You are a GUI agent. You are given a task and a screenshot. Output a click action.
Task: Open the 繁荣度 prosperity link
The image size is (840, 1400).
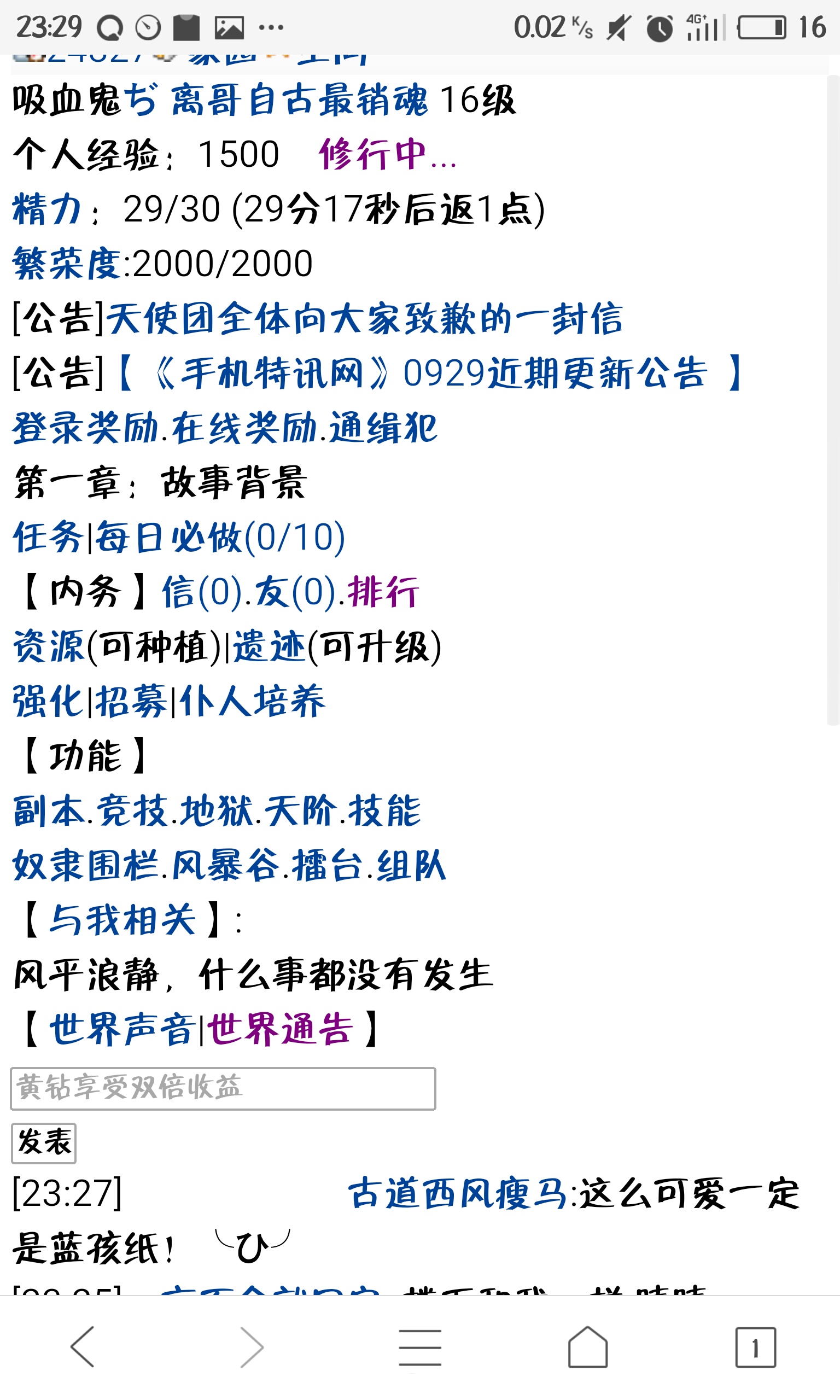point(67,264)
